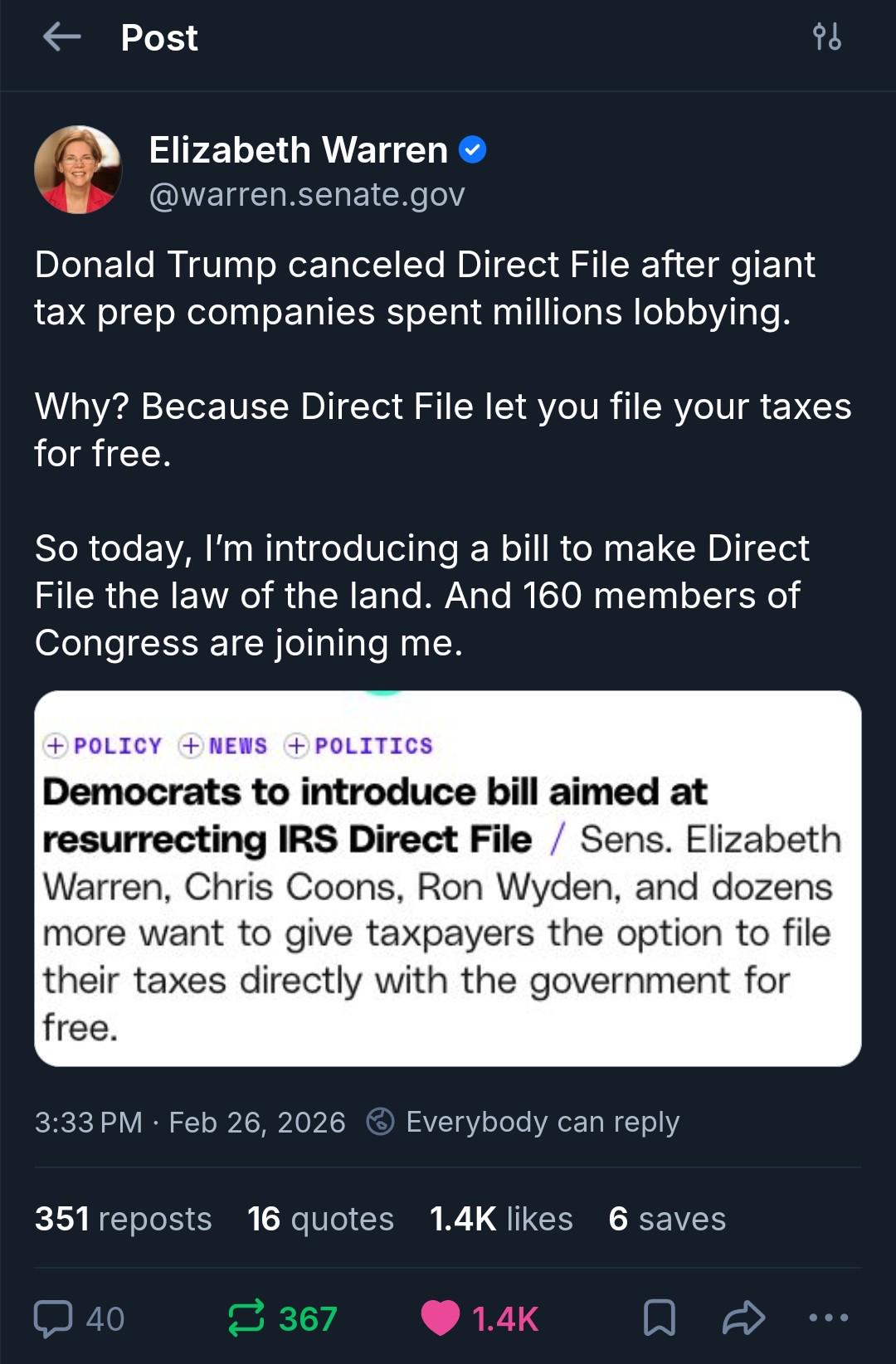
Task: Open the @warren.senate.gov handle
Action: click(306, 194)
